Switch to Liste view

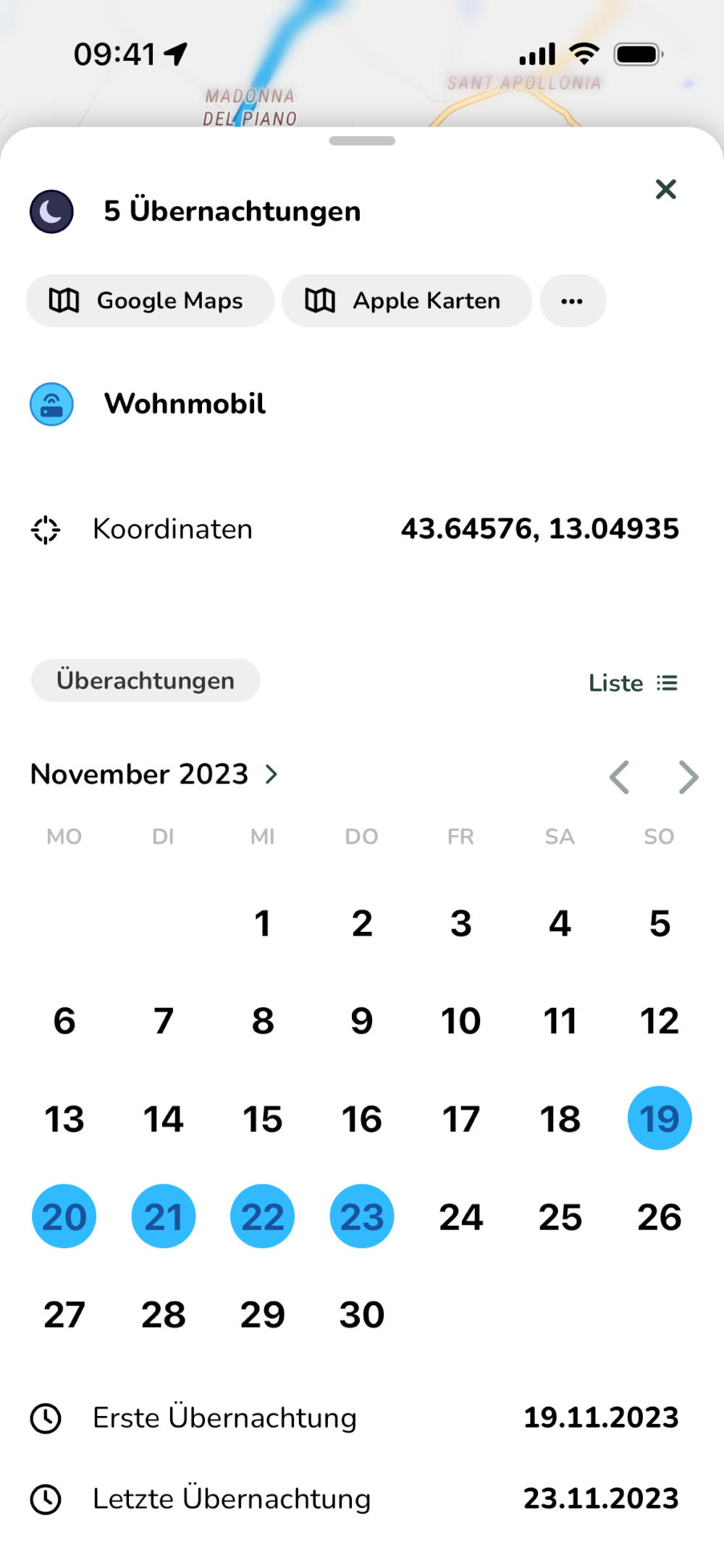click(x=633, y=683)
